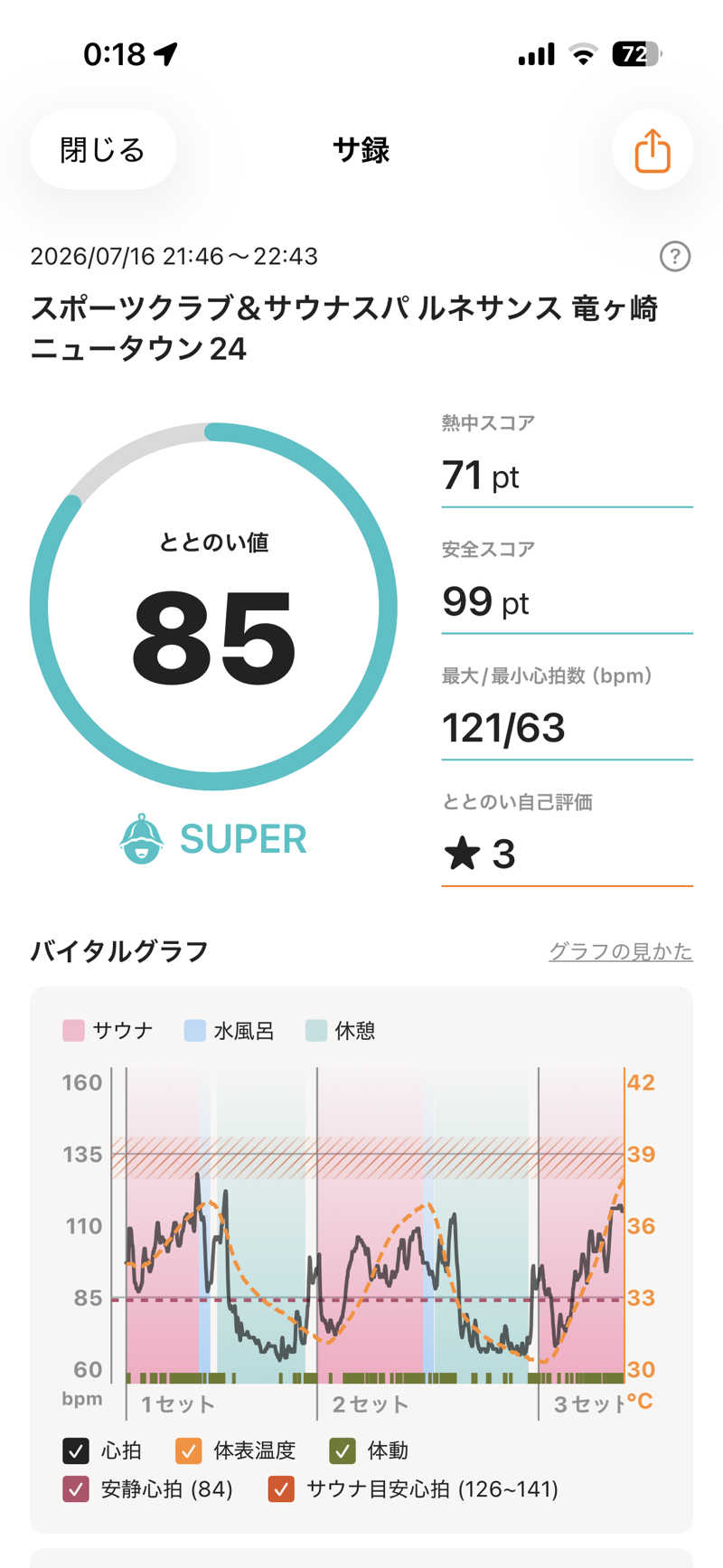Share this サ録 record
The image size is (723, 1568).
click(x=653, y=149)
